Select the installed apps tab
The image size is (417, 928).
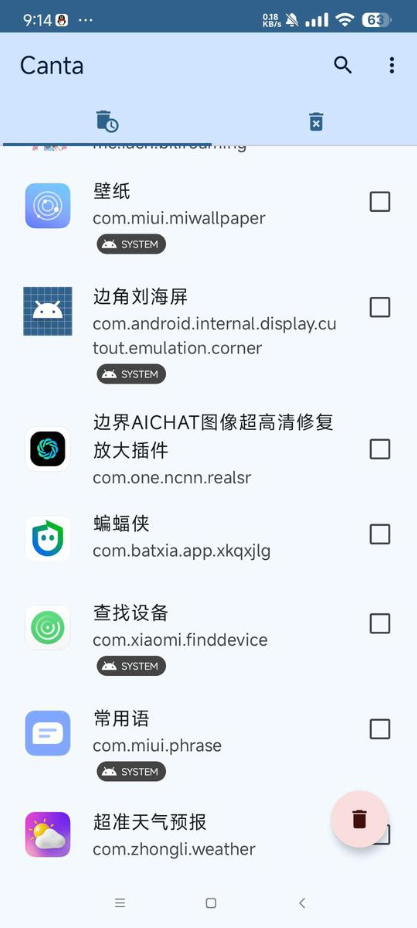coord(107,121)
